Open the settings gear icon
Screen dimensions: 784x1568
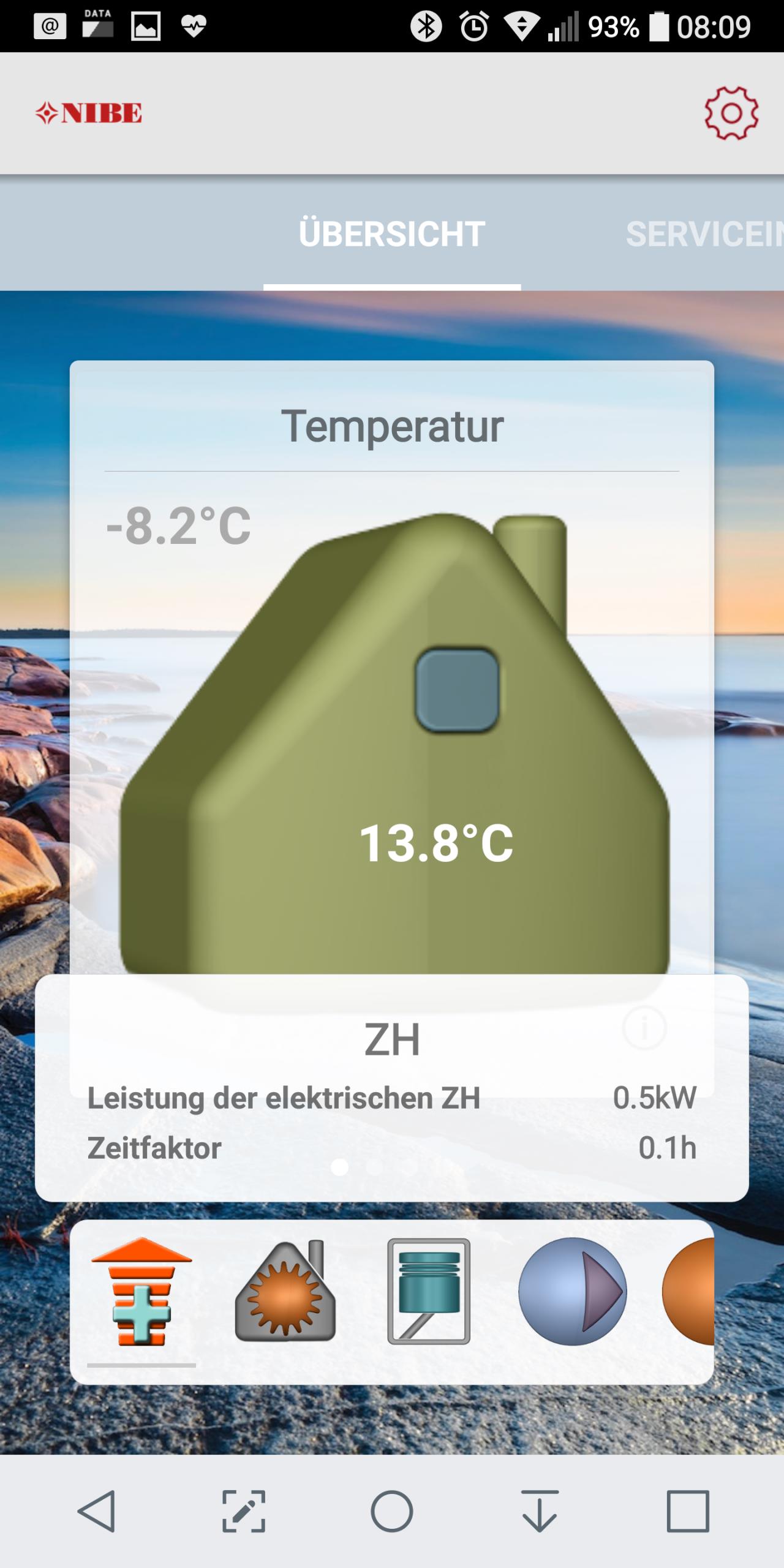(x=731, y=113)
